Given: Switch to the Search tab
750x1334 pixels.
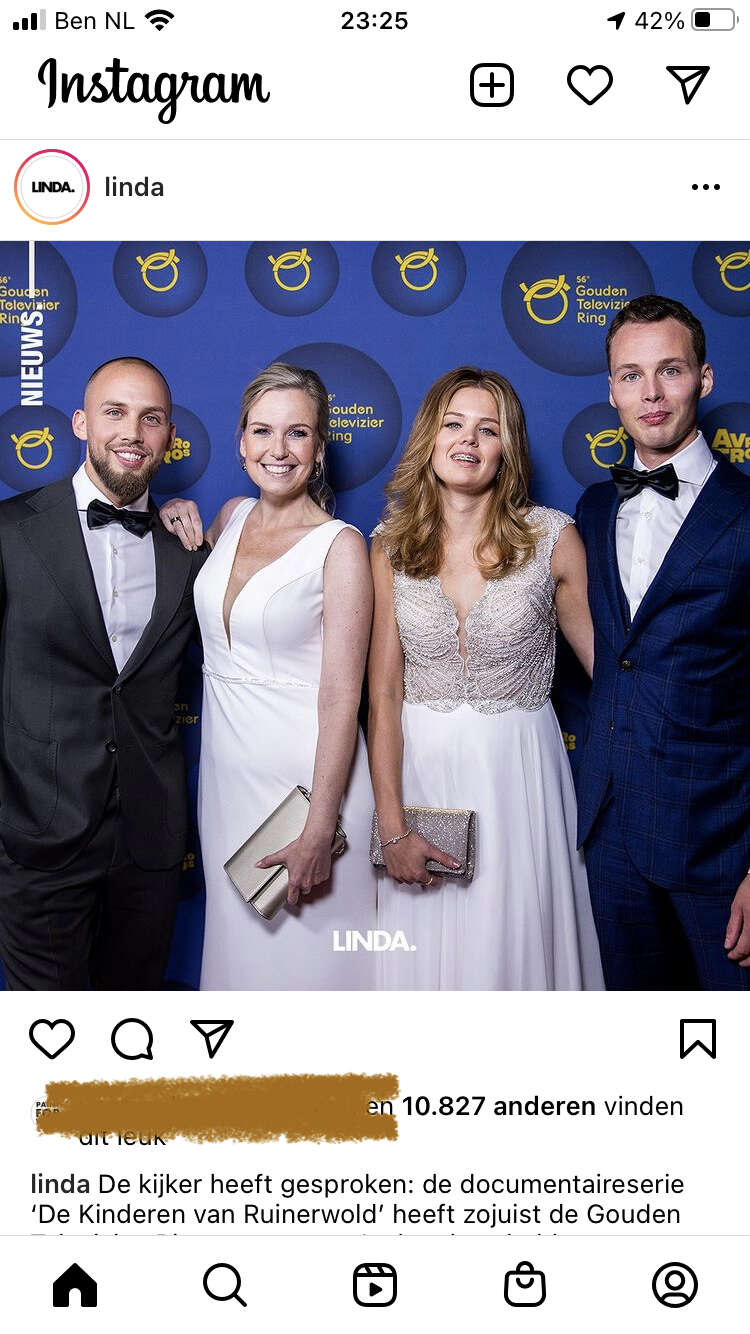Looking at the screenshot, I should (225, 1285).
